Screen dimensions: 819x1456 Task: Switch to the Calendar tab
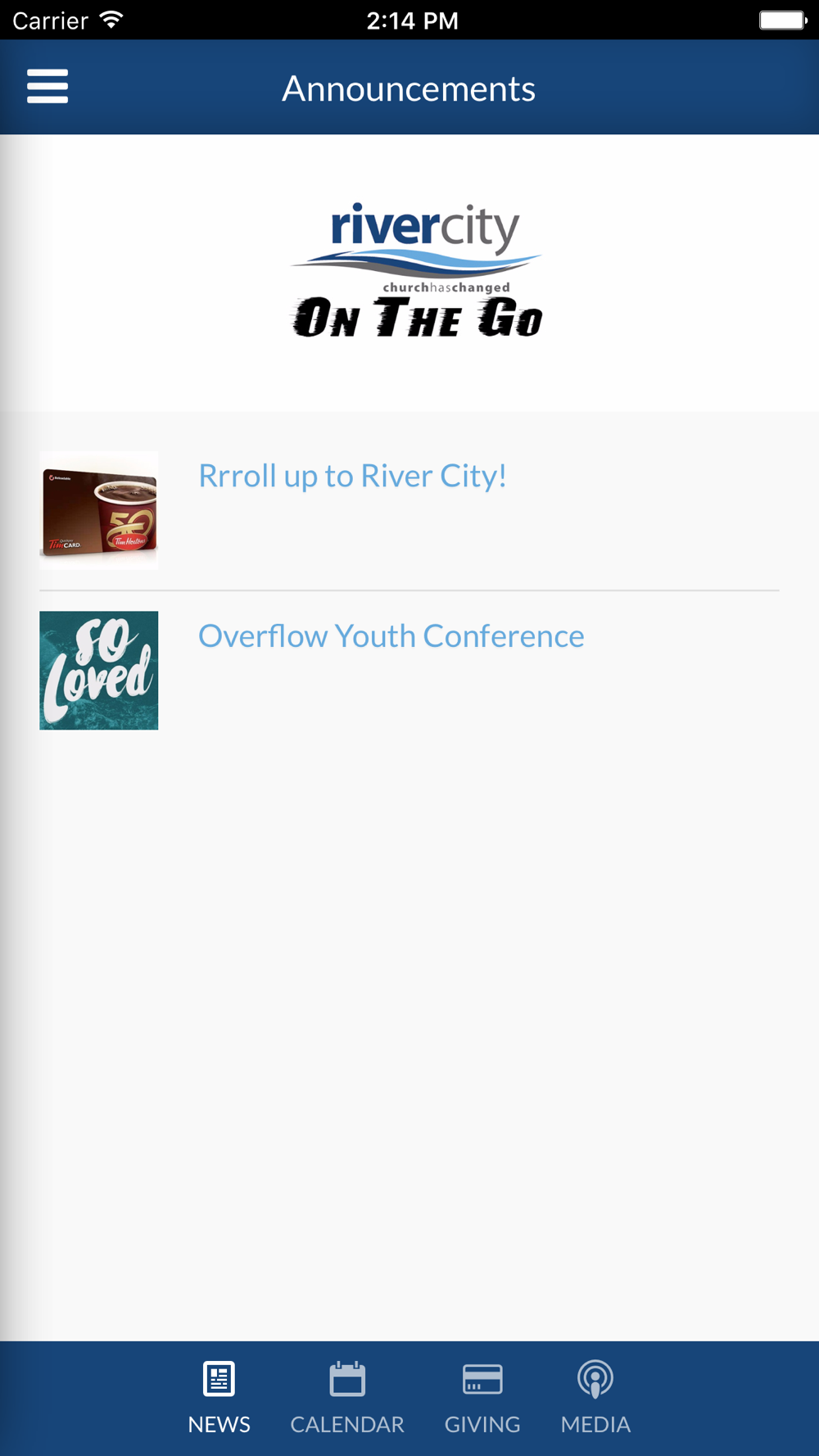tap(347, 1398)
